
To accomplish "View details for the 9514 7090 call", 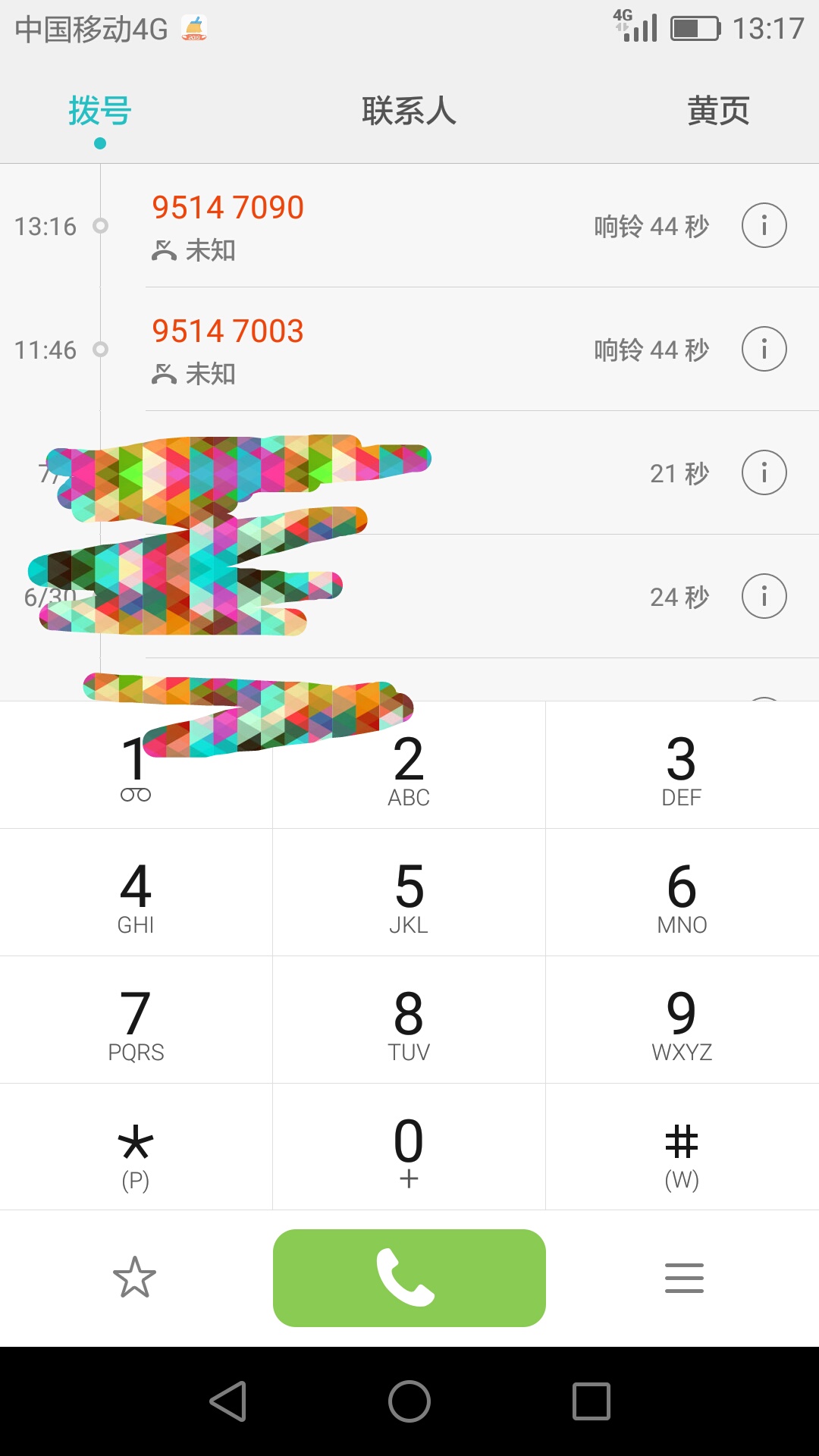I will coord(764,225).
